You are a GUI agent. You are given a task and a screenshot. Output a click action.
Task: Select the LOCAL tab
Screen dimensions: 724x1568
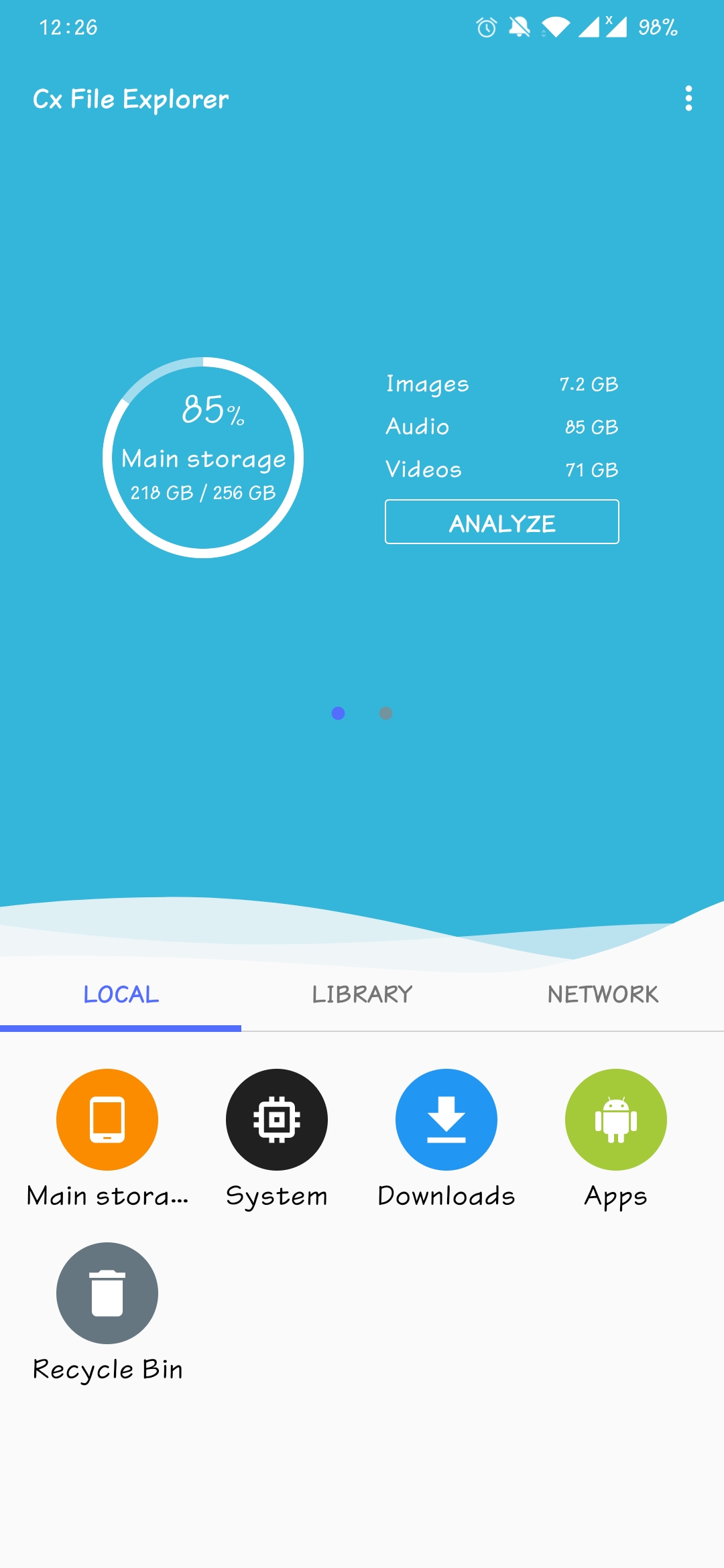pos(121,994)
